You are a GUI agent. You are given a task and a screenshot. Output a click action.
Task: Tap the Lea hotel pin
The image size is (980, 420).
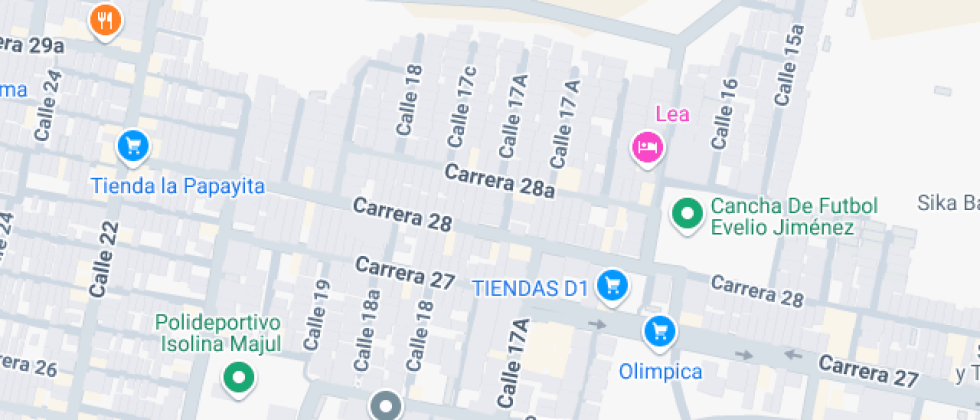click(648, 148)
